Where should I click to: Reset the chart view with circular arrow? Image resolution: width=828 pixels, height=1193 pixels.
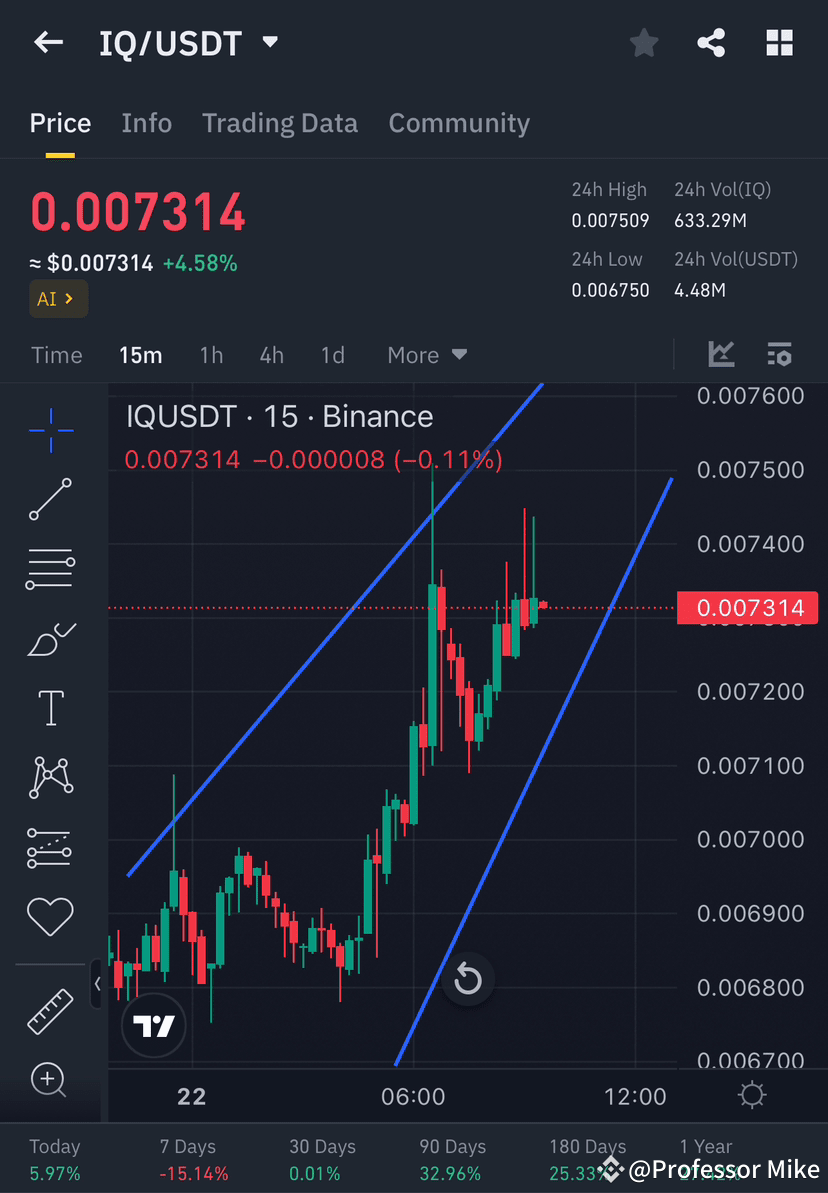pos(468,979)
